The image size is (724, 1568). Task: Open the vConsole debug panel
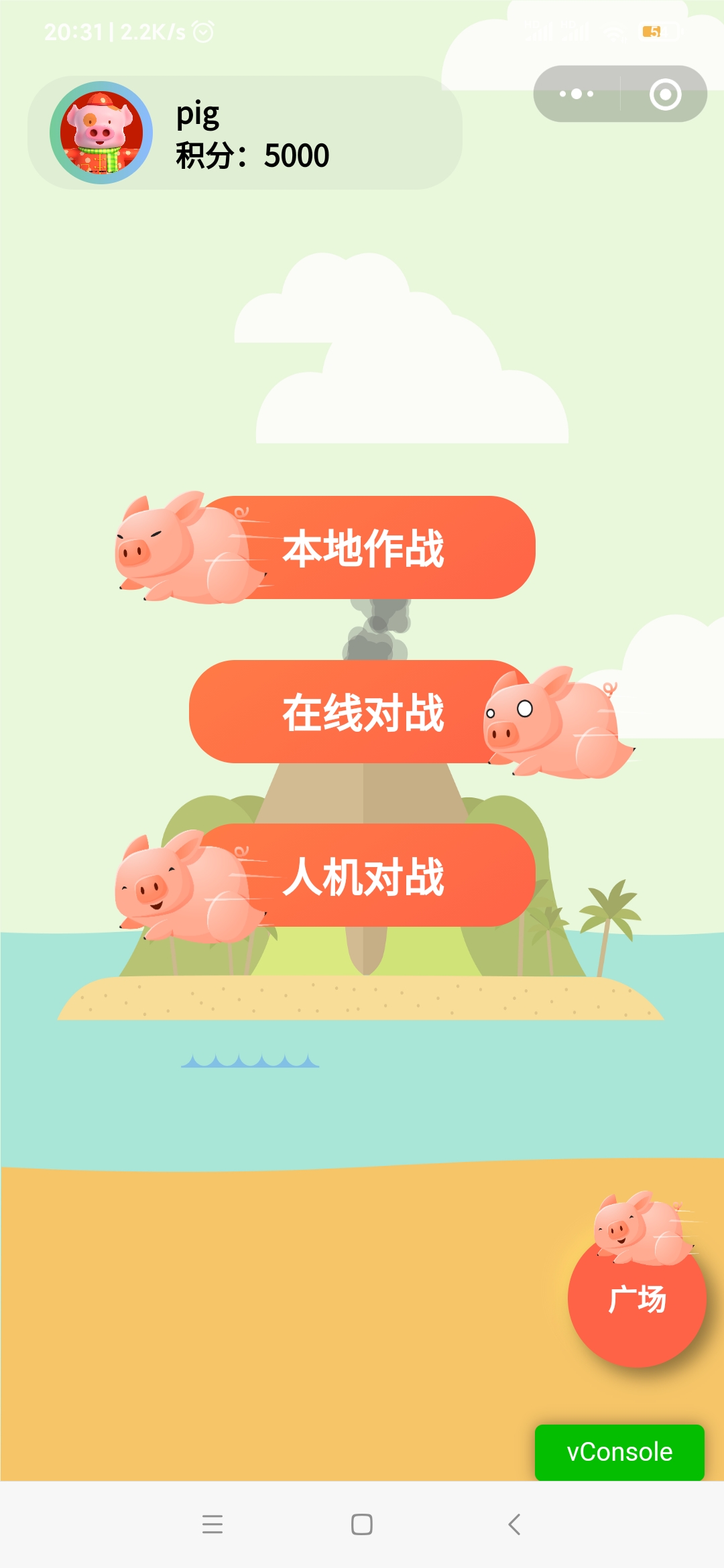tap(619, 1452)
